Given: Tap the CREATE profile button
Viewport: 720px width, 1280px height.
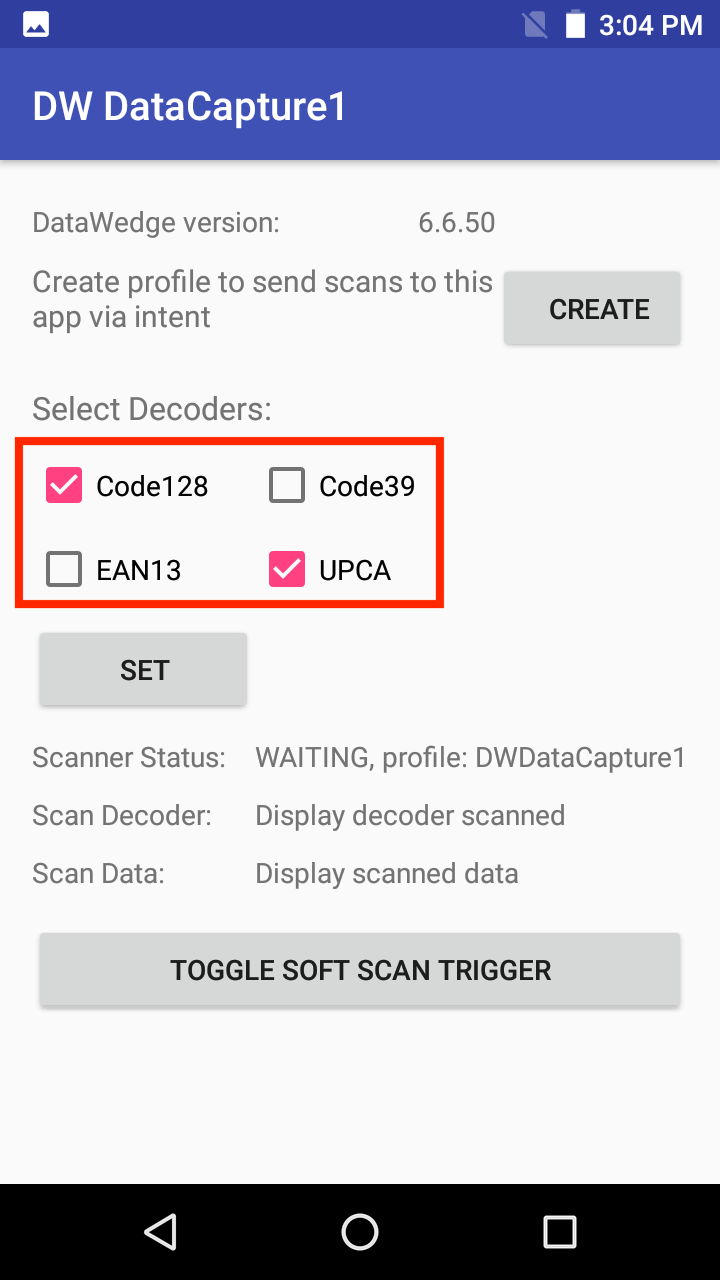Looking at the screenshot, I should tap(592, 309).
